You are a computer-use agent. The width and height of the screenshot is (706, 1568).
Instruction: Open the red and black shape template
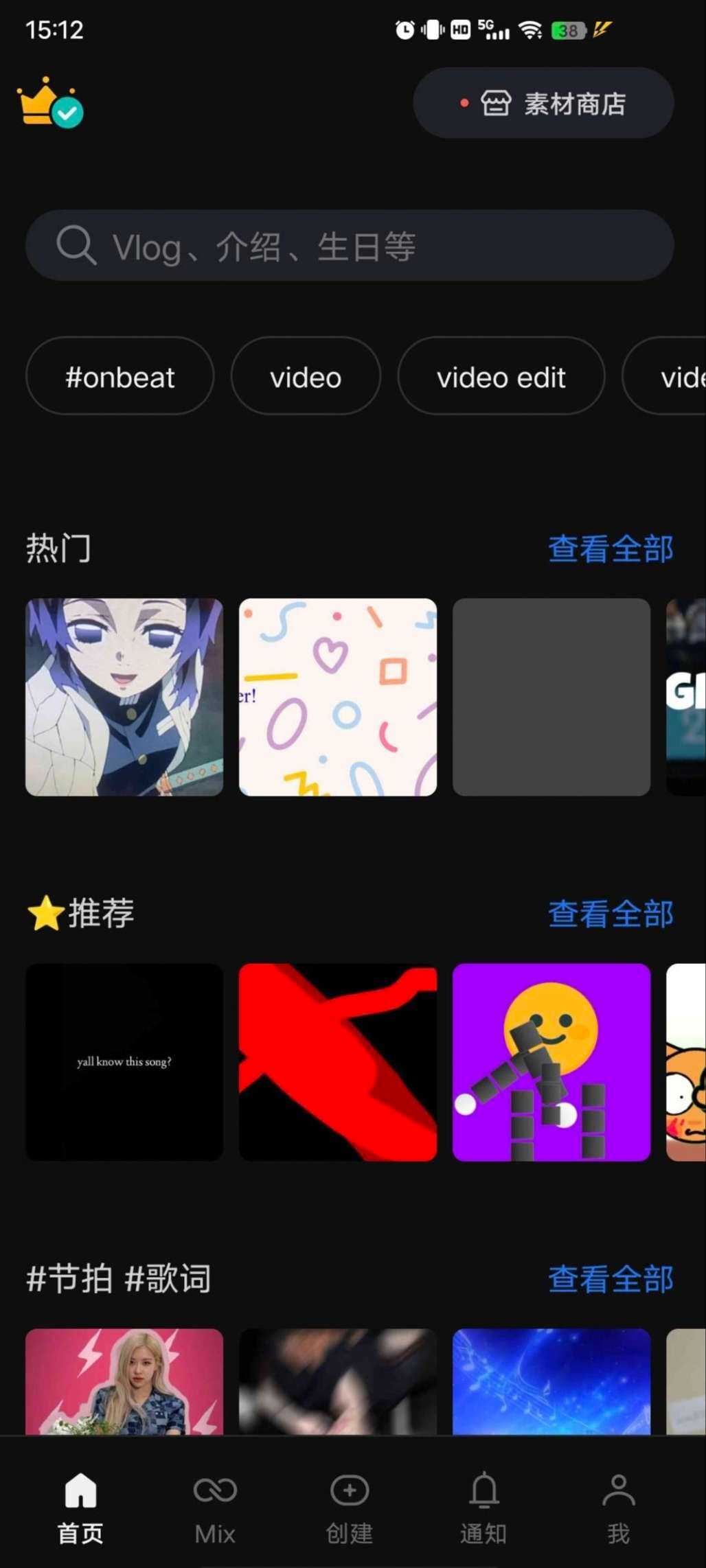point(337,1062)
